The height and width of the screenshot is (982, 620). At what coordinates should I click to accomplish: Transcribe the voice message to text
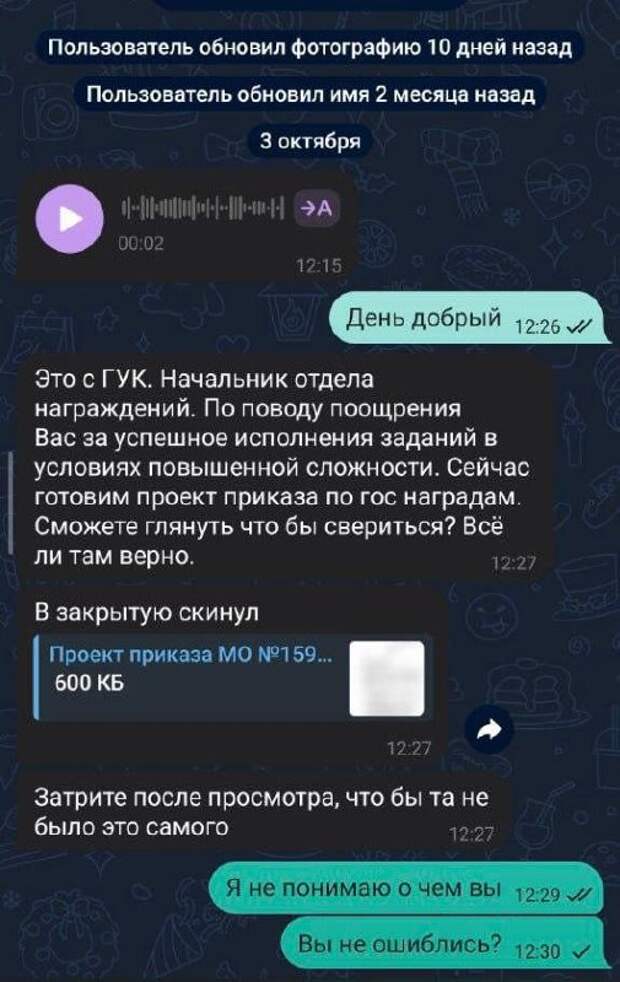click(320, 208)
